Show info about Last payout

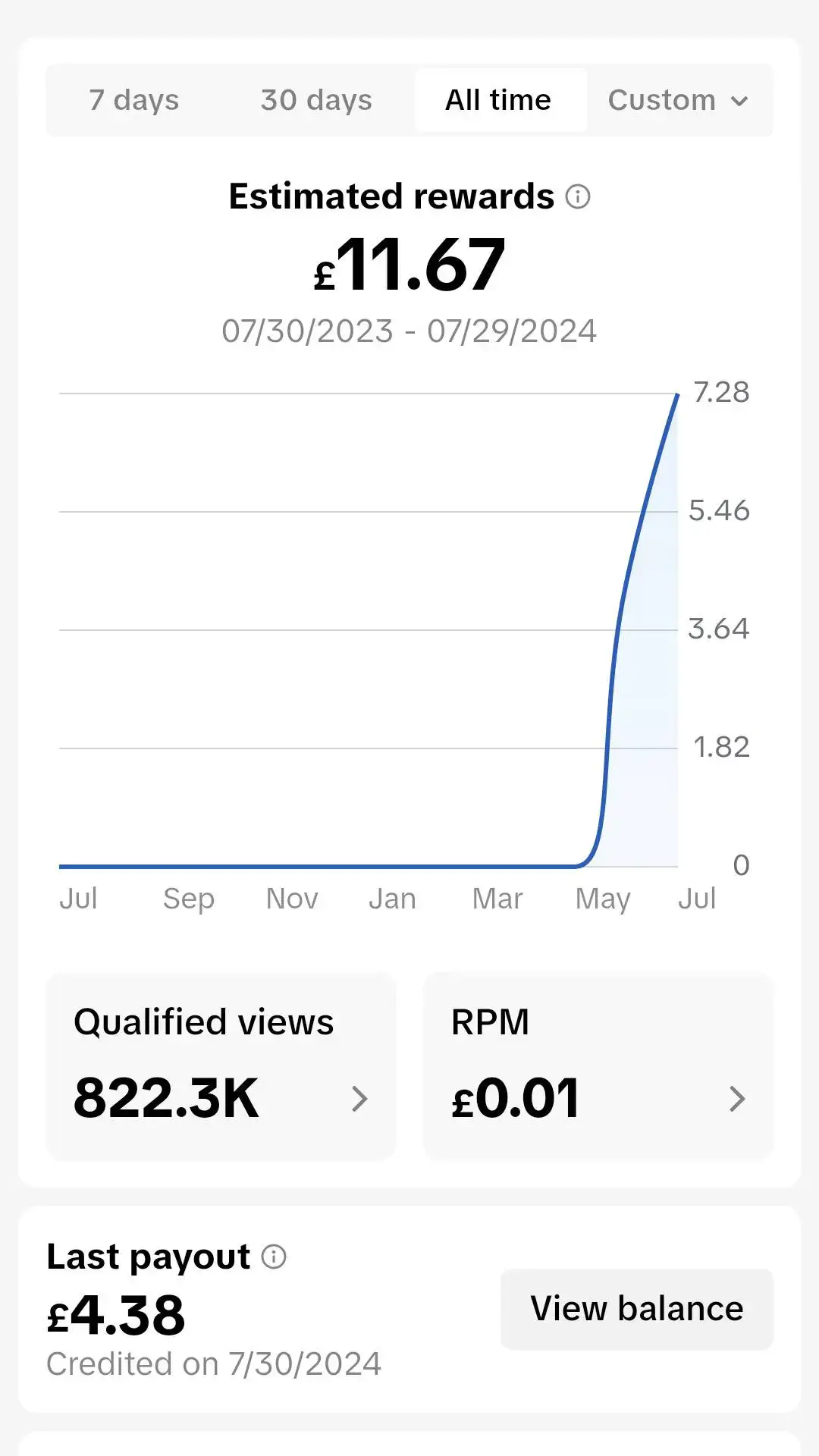coord(274,1257)
